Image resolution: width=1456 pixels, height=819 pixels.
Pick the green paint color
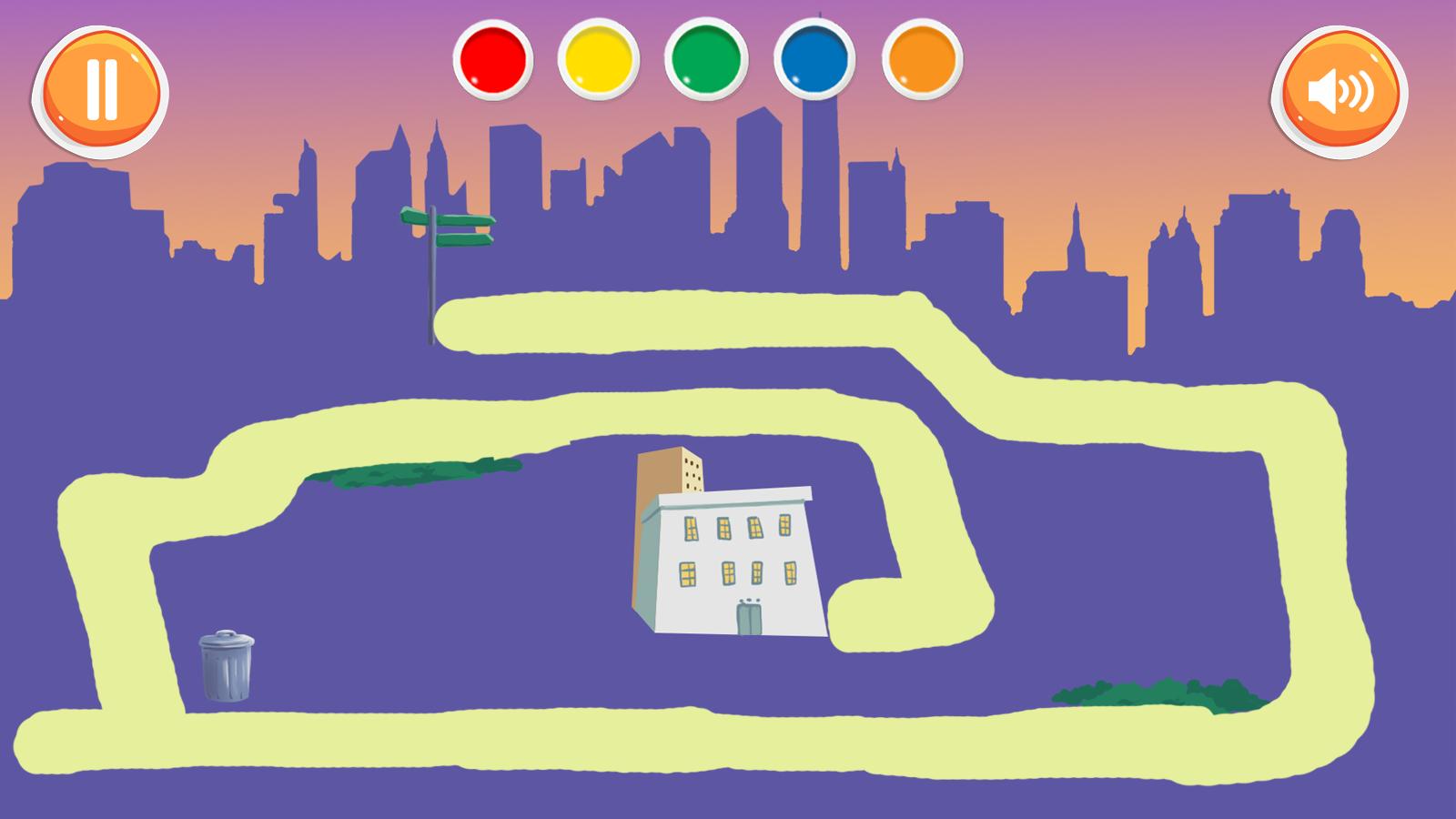(x=706, y=59)
